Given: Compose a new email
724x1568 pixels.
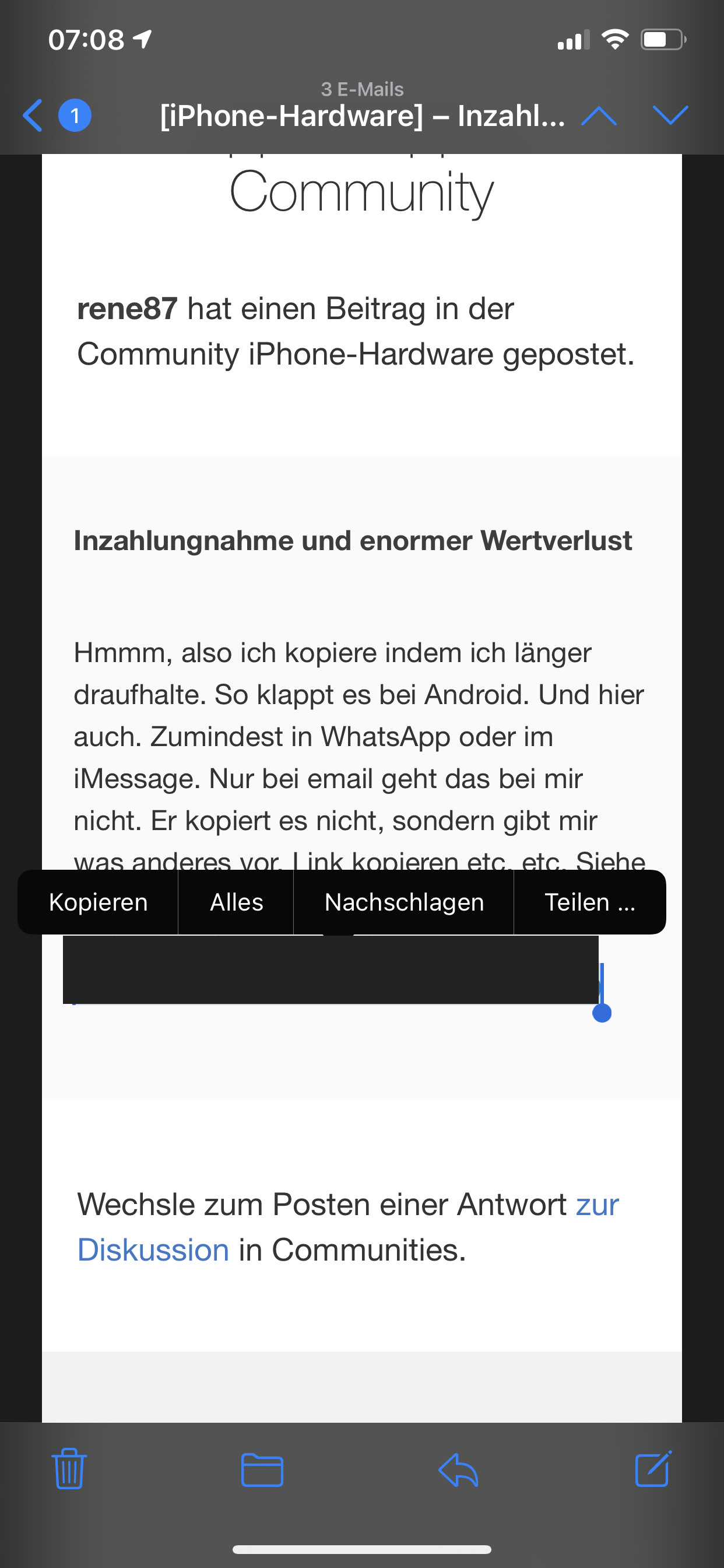Looking at the screenshot, I should coord(653,1468).
